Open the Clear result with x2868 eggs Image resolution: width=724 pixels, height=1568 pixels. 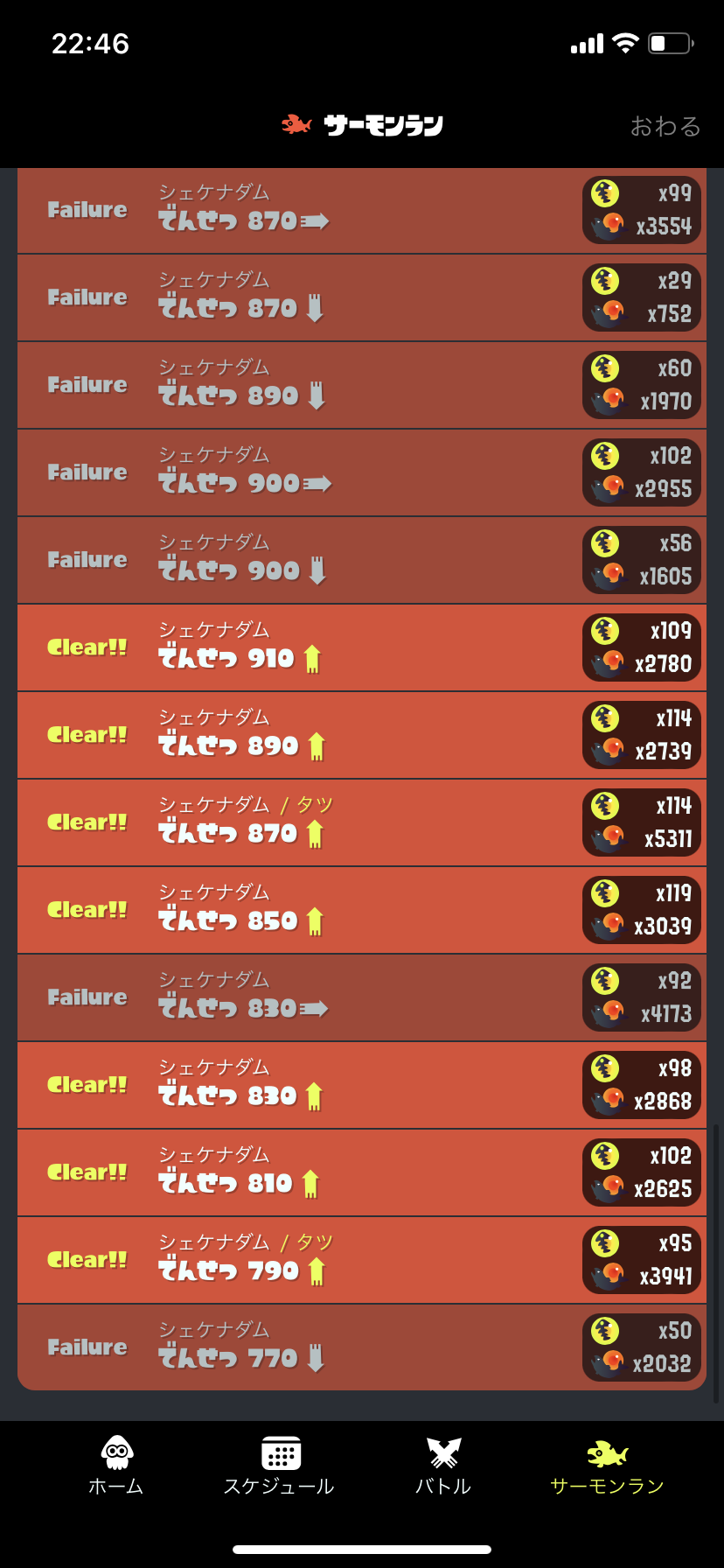pyautogui.click(x=362, y=1085)
